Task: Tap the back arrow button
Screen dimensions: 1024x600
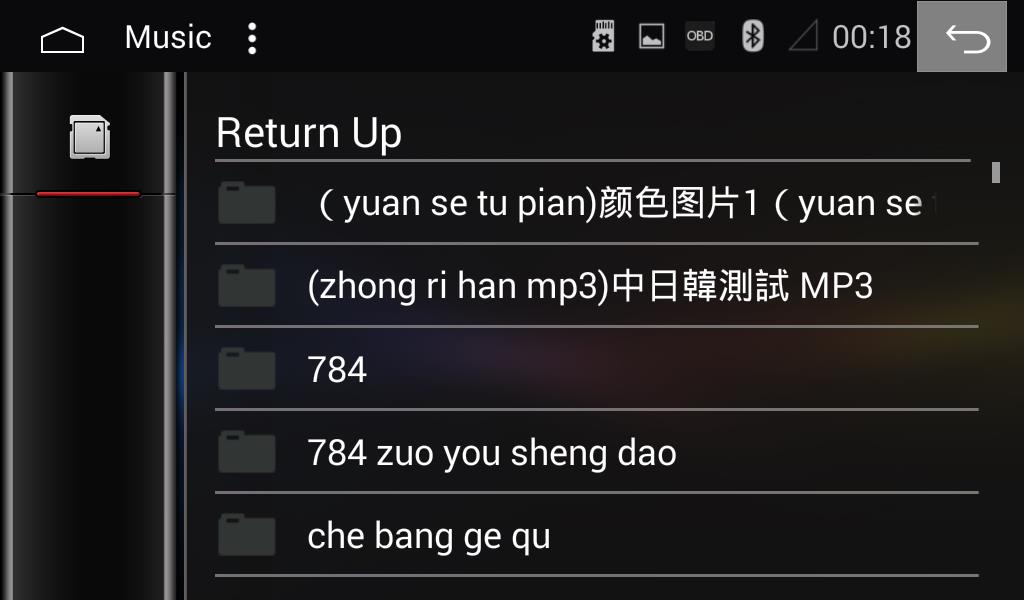Action: tap(966, 38)
